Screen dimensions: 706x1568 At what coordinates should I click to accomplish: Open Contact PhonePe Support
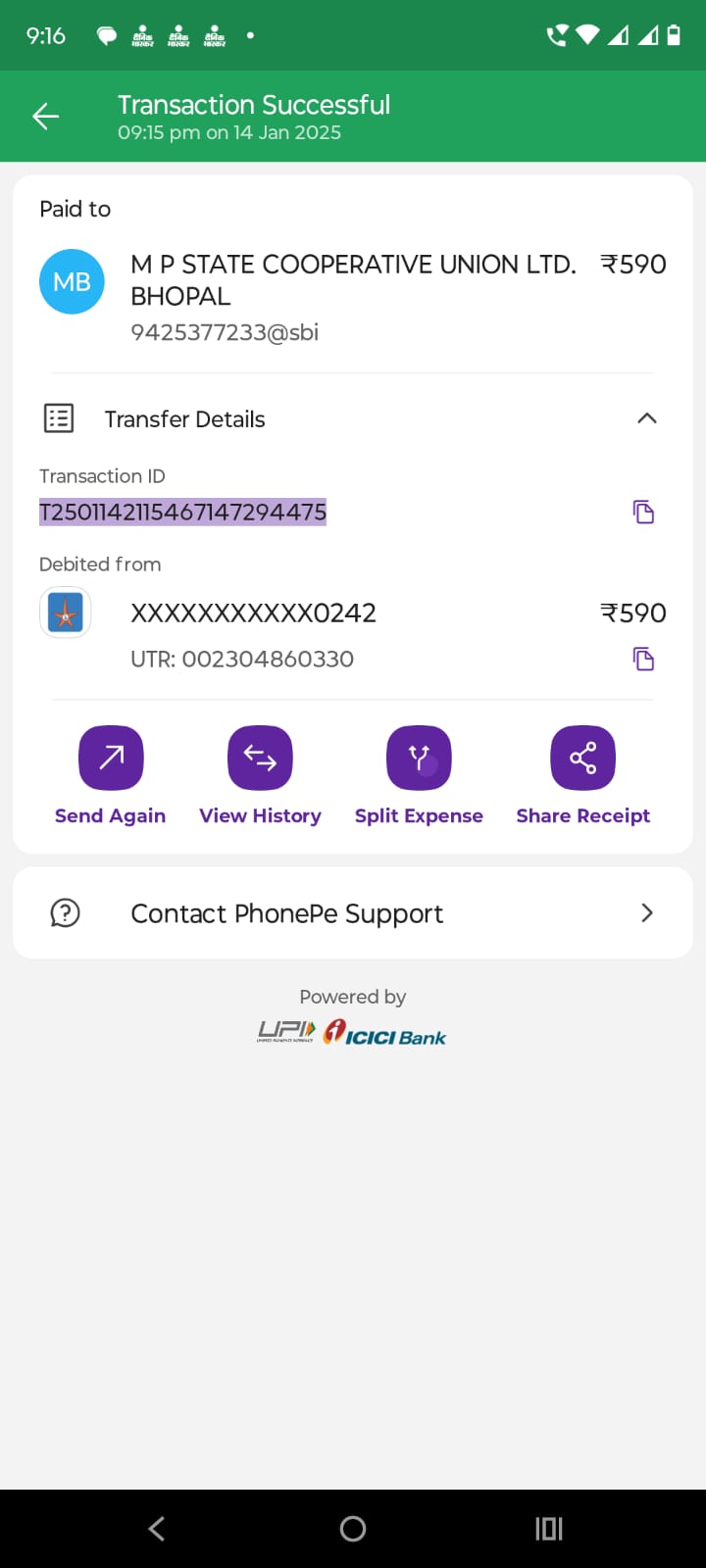coord(353,912)
